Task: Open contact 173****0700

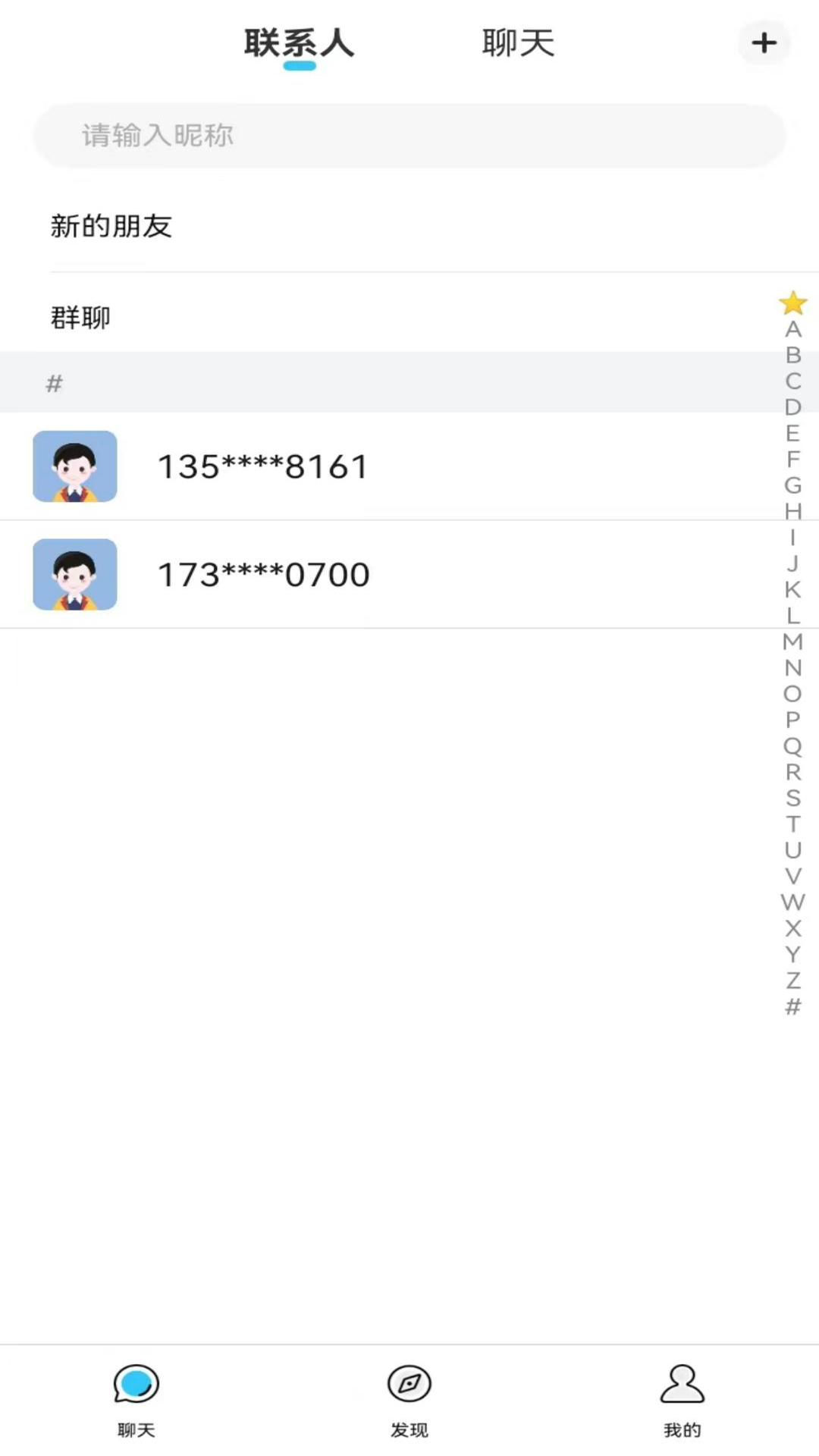Action: [x=409, y=574]
